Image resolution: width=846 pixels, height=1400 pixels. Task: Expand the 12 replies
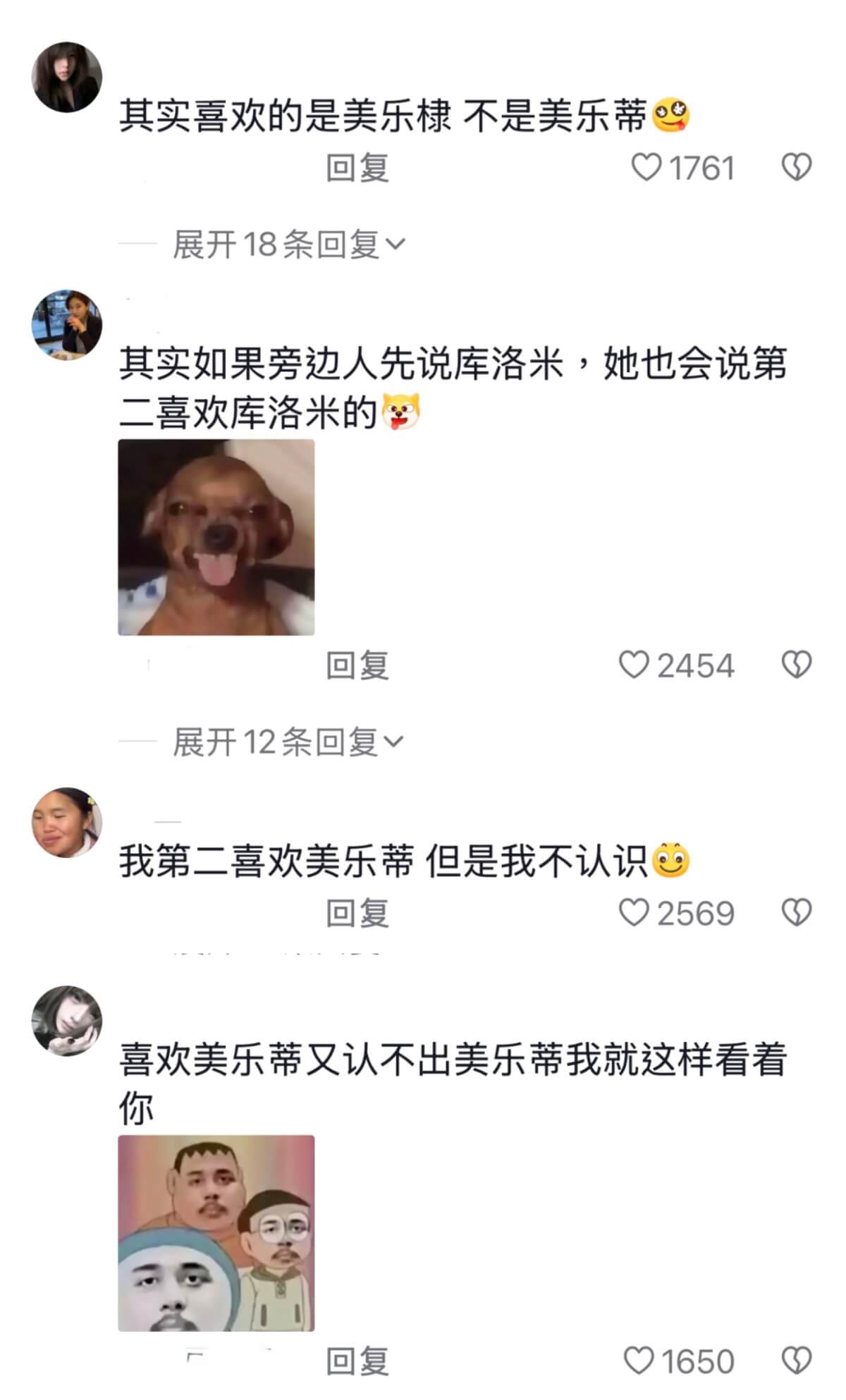[288, 742]
